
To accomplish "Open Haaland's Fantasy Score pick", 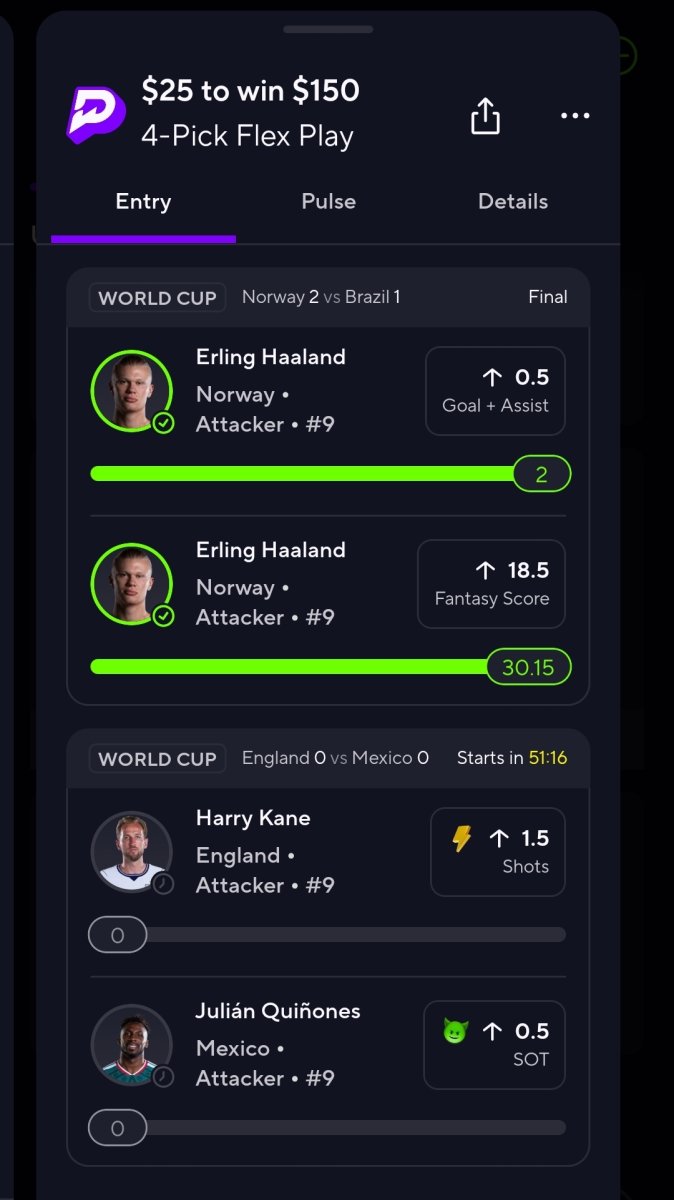I will coord(491,584).
